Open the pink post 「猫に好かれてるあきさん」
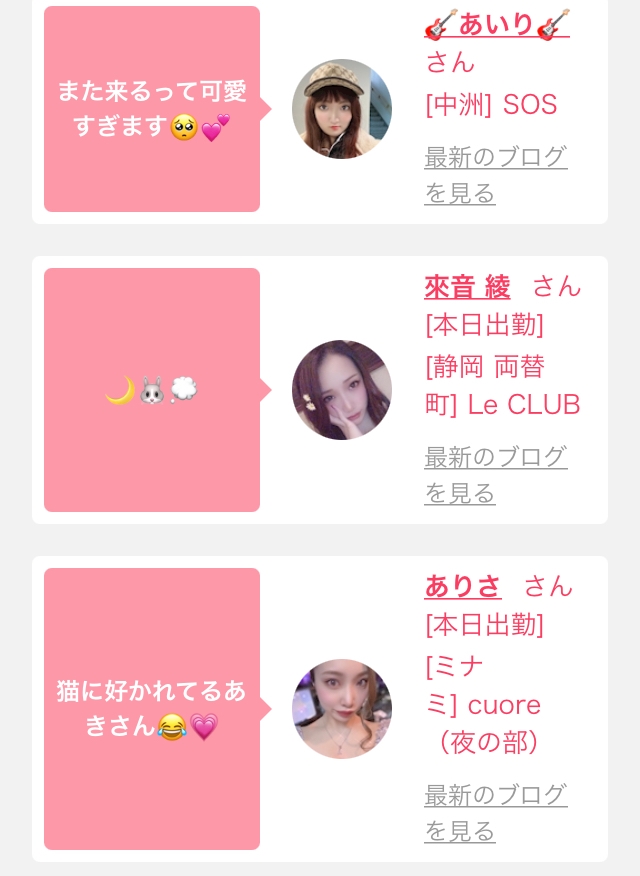Viewport: 640px width, 876px height. (x=152, y=709)
